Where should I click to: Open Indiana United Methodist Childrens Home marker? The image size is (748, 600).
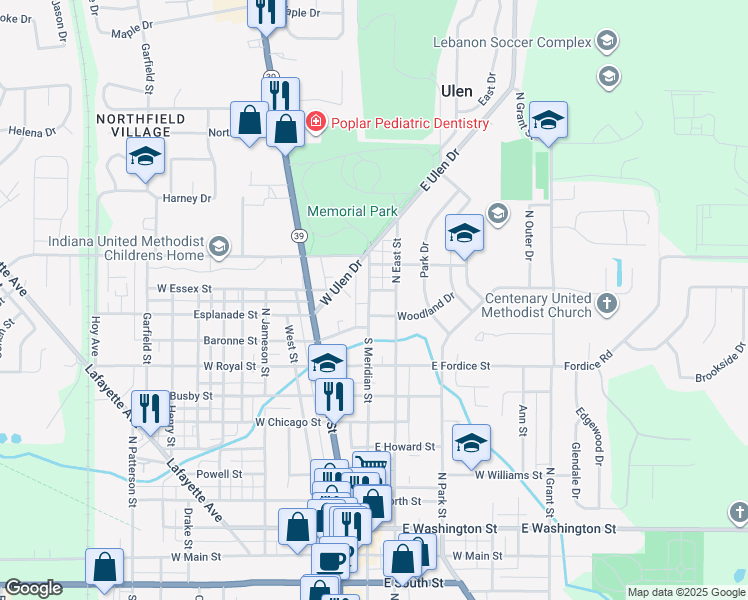click(220, 246)
